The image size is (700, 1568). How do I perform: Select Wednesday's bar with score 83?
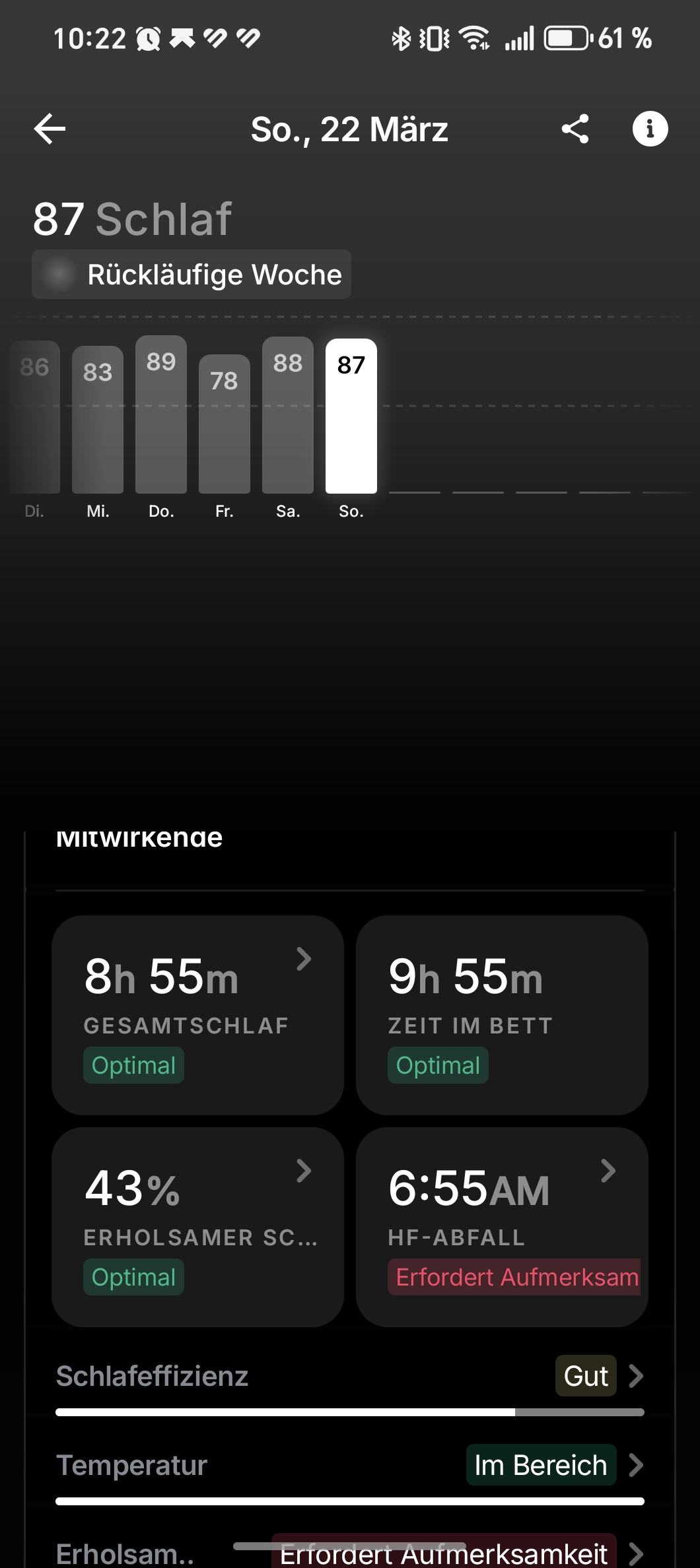coord(98,420)
